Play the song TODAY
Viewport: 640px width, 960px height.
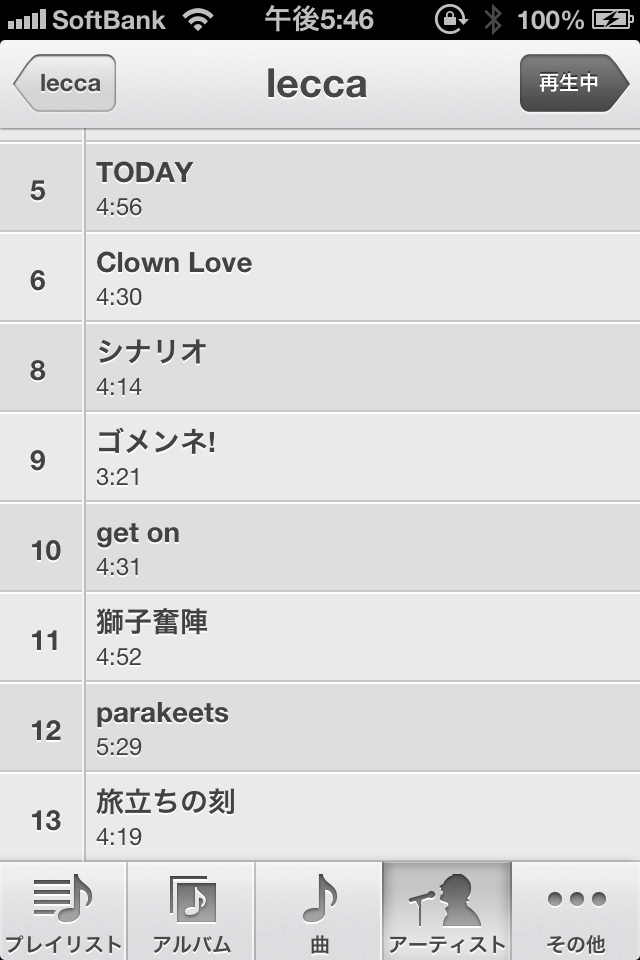[x=360, y=188]
